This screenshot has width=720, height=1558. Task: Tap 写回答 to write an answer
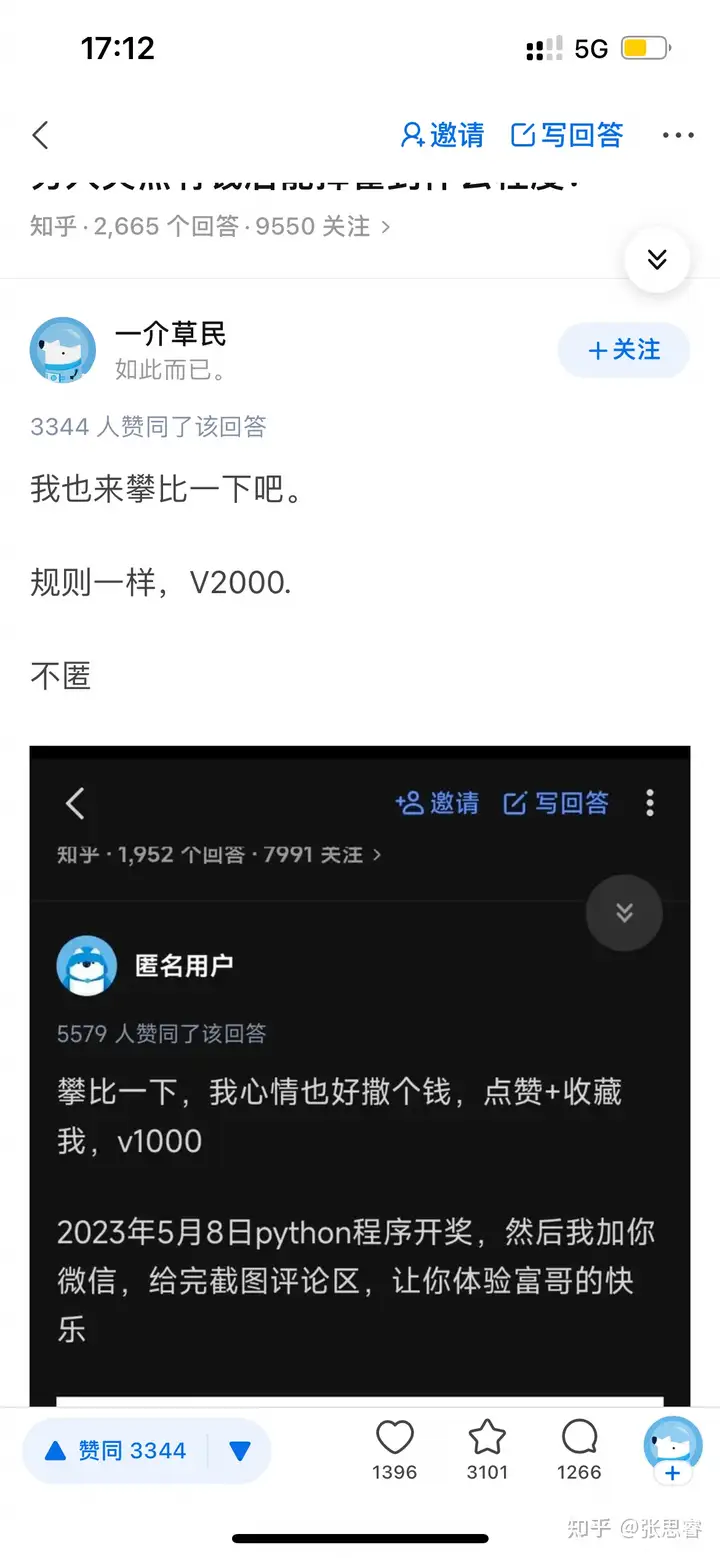click(567, 135)
